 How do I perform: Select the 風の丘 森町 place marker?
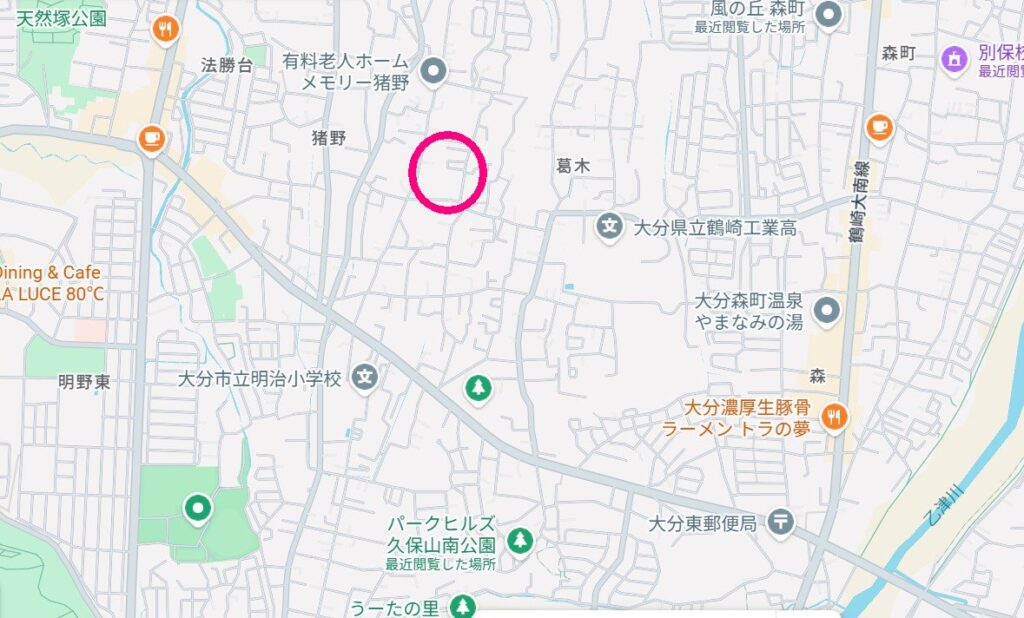[828, 15]
